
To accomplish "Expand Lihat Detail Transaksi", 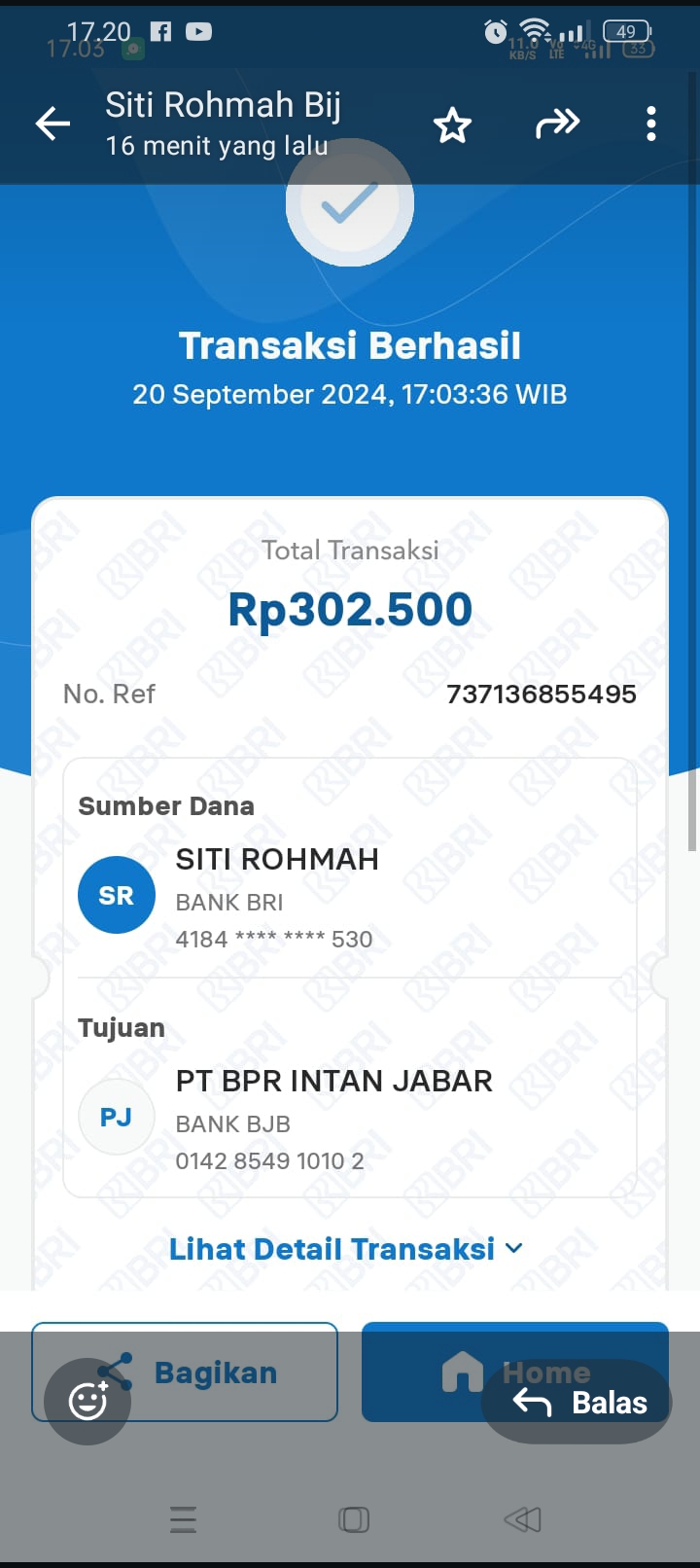I will point(350,1248).
